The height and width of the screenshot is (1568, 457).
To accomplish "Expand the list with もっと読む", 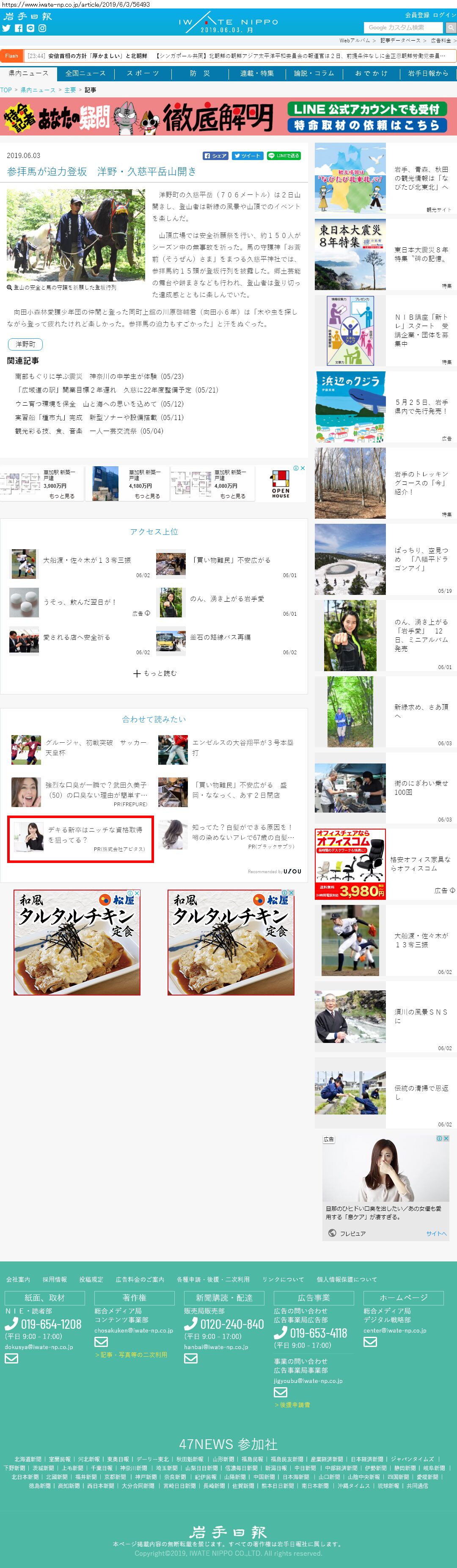I will [x=154, y=673].
